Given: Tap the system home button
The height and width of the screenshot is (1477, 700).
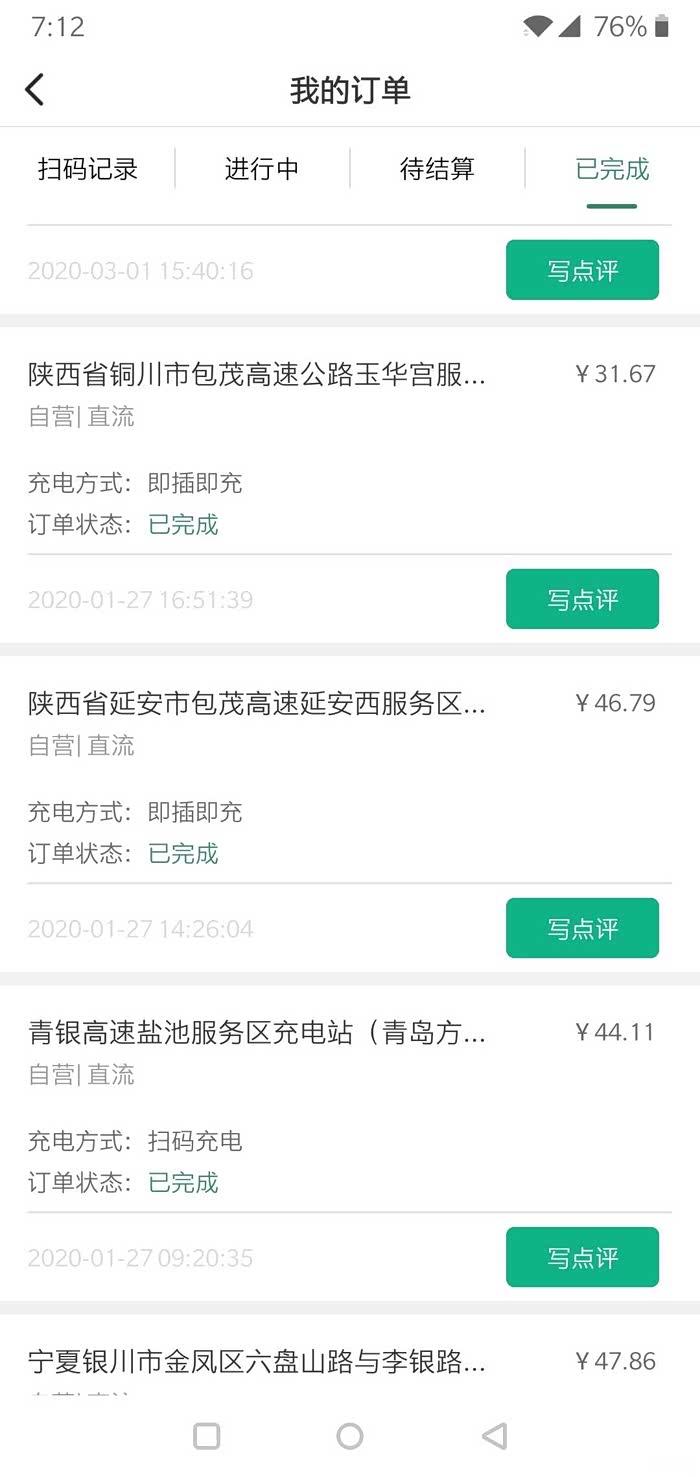Looking at the screenshot, I should [350, 1436].
